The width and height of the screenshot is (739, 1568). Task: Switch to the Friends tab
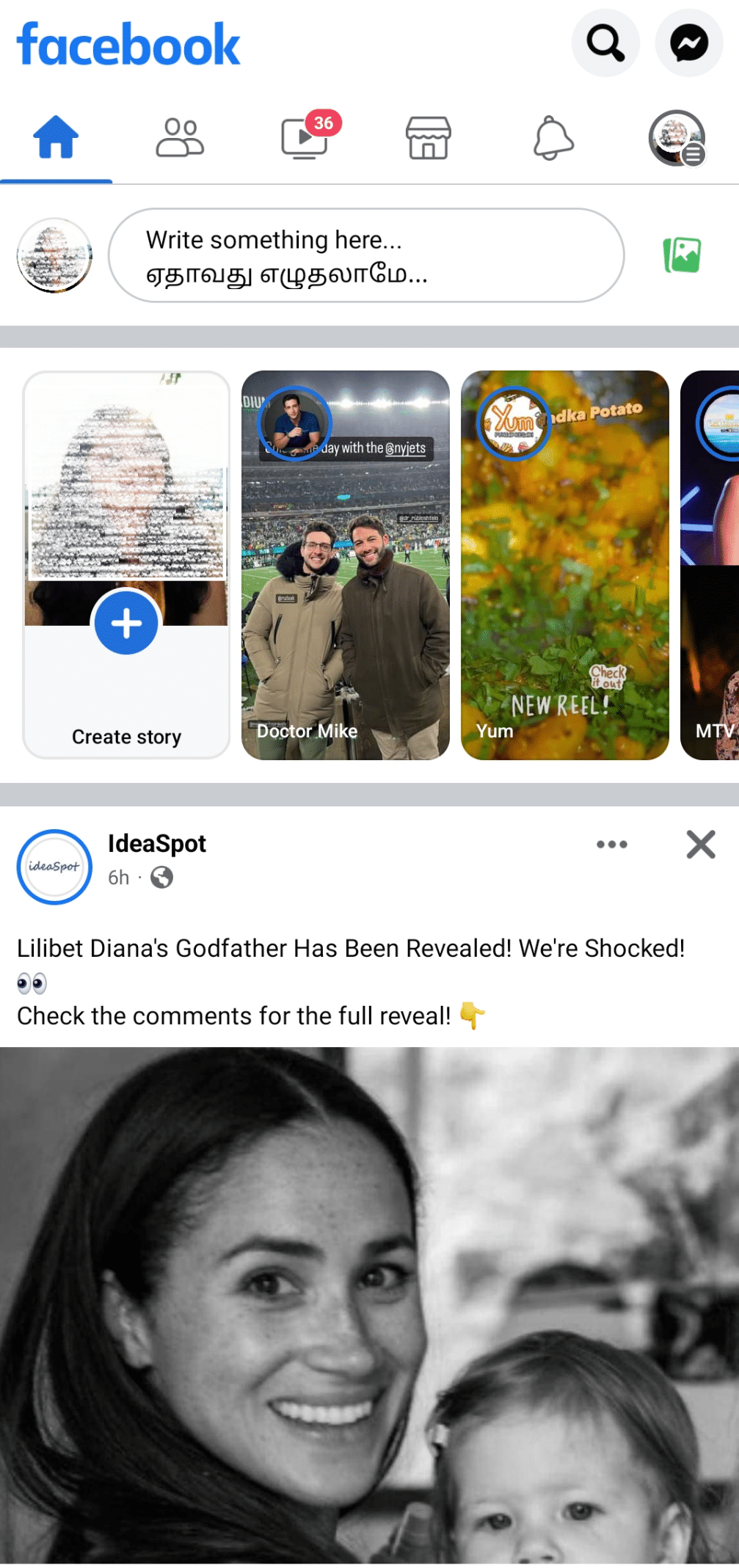tap(180, 138)
